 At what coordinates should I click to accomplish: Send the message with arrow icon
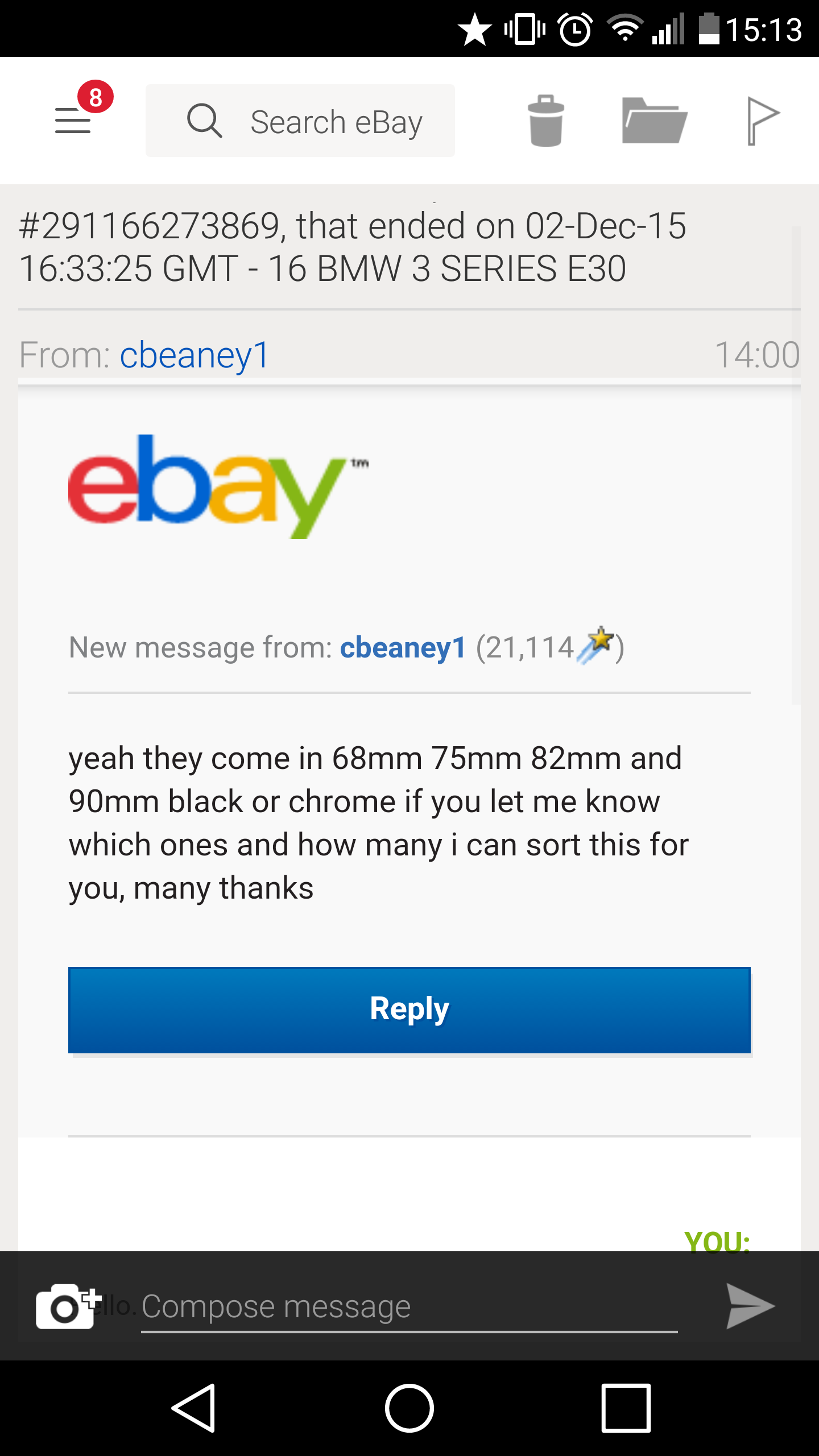[750, 1306]
